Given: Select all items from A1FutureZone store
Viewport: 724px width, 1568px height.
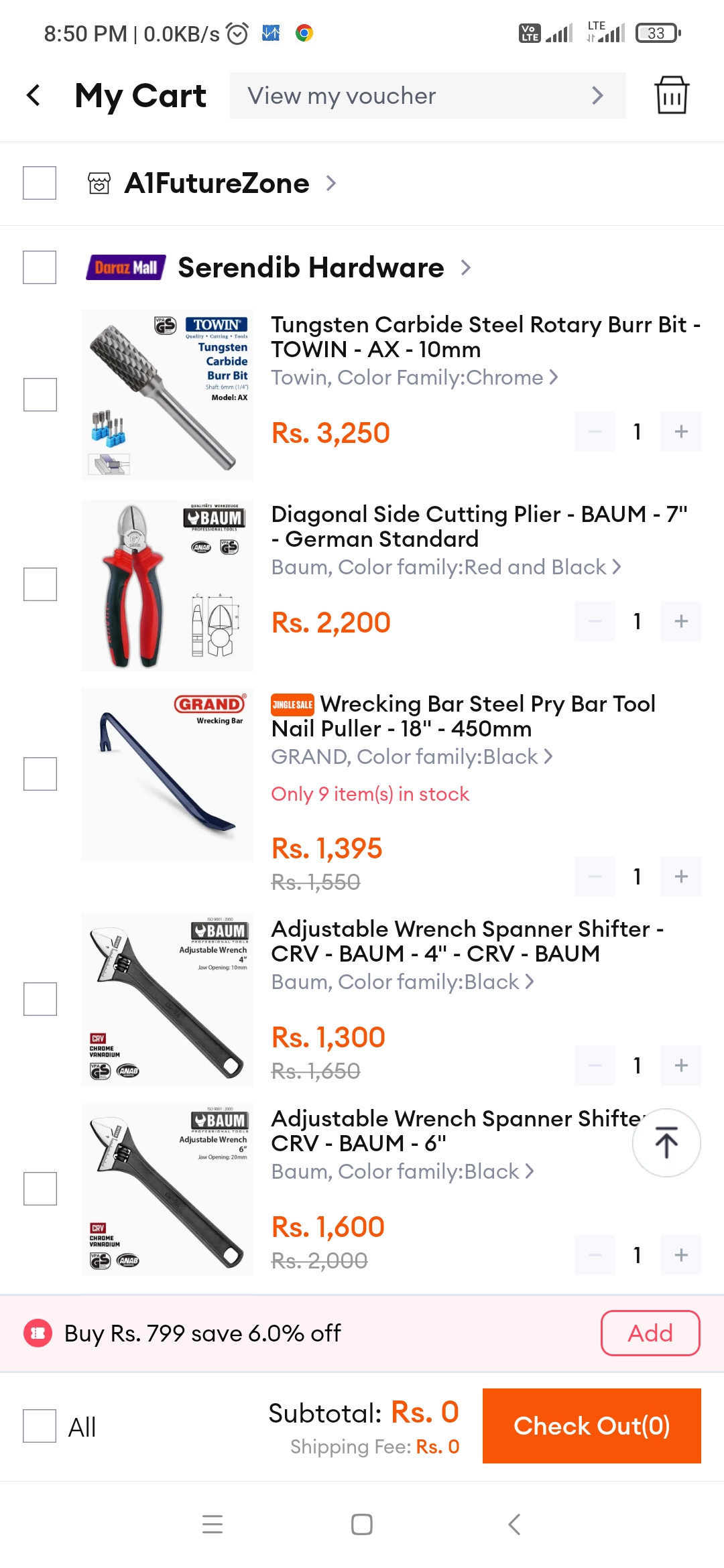Looking at the screenshot, I should [40, 183].
